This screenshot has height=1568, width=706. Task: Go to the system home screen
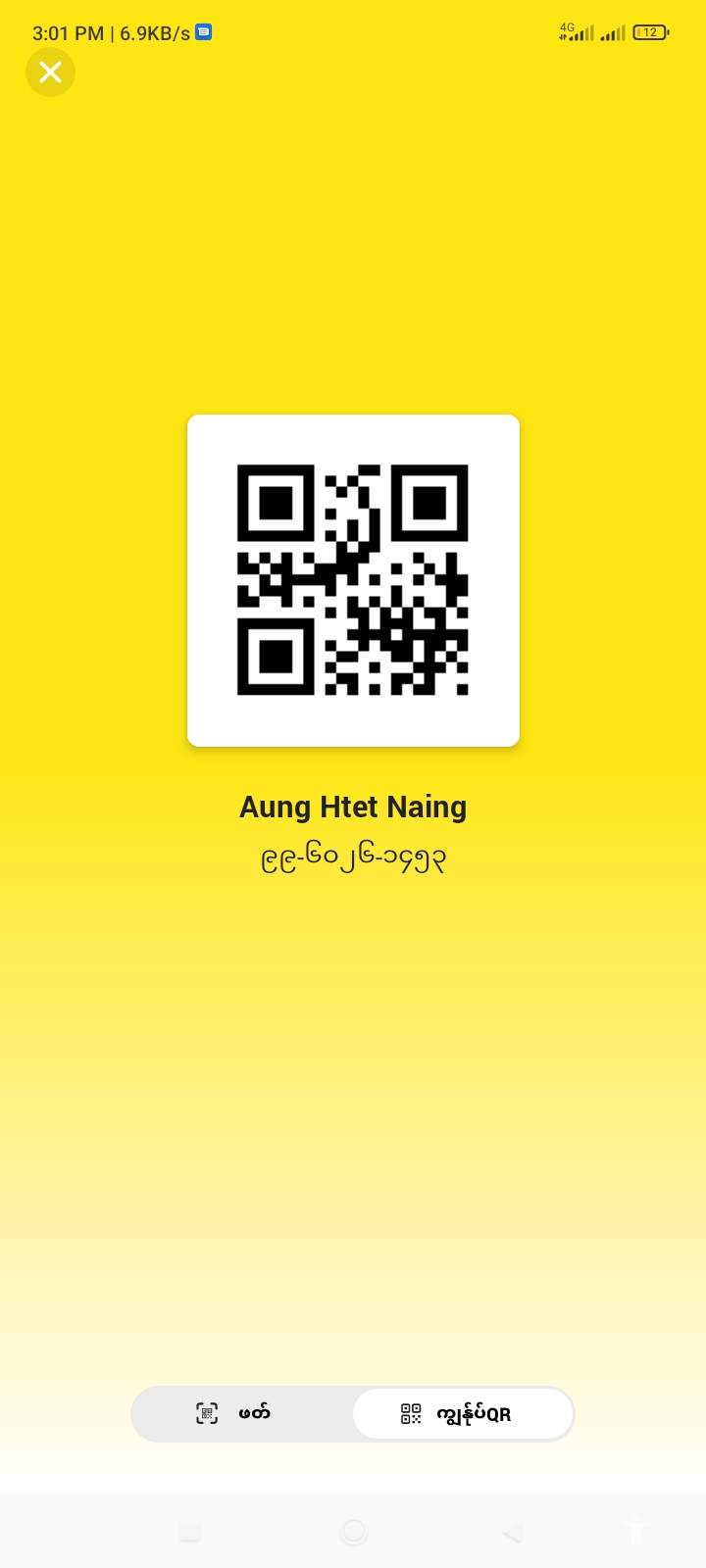coord(353,1532)
